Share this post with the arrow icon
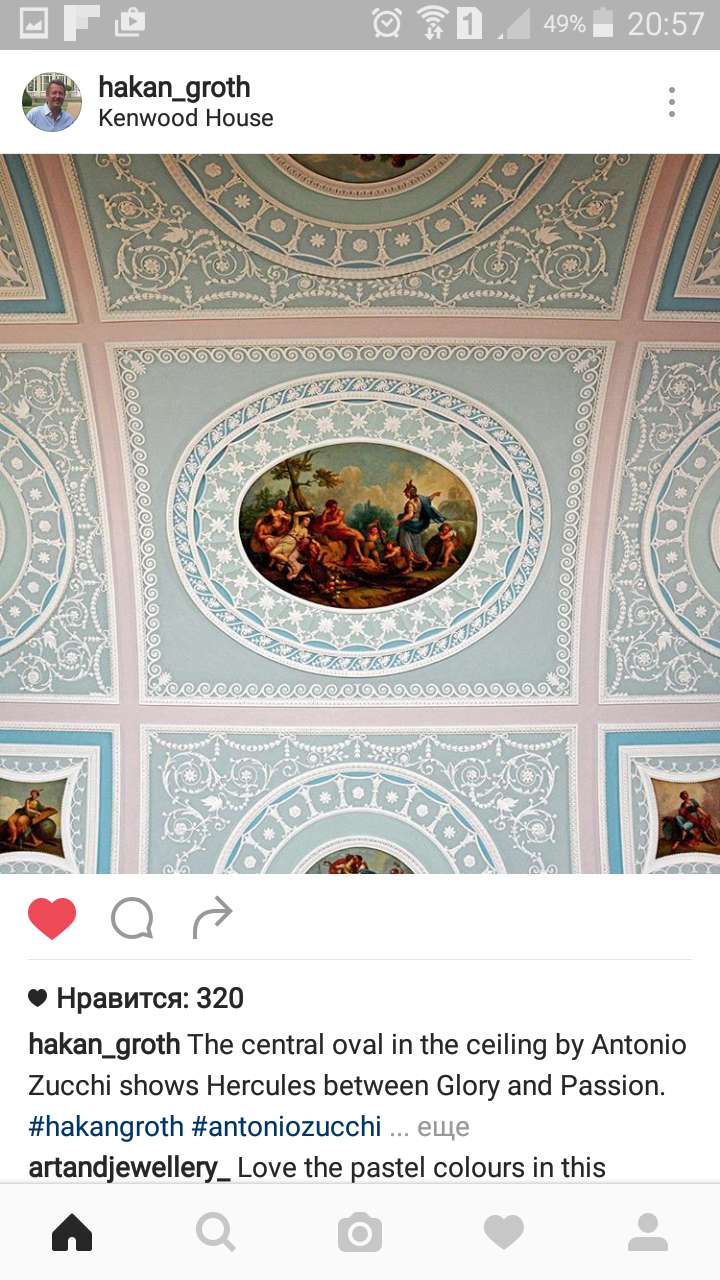 [212, 918]
